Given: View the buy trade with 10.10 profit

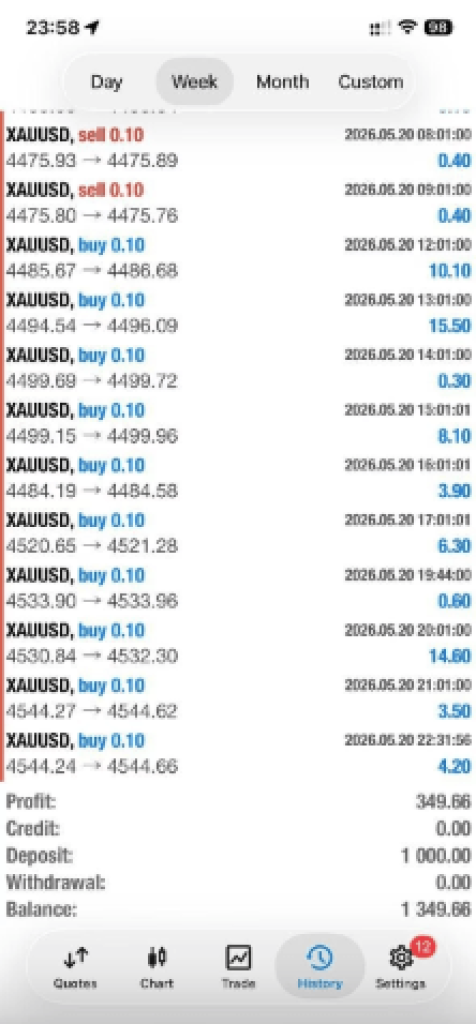Looking at the screenshot, I should pos(238,257).
